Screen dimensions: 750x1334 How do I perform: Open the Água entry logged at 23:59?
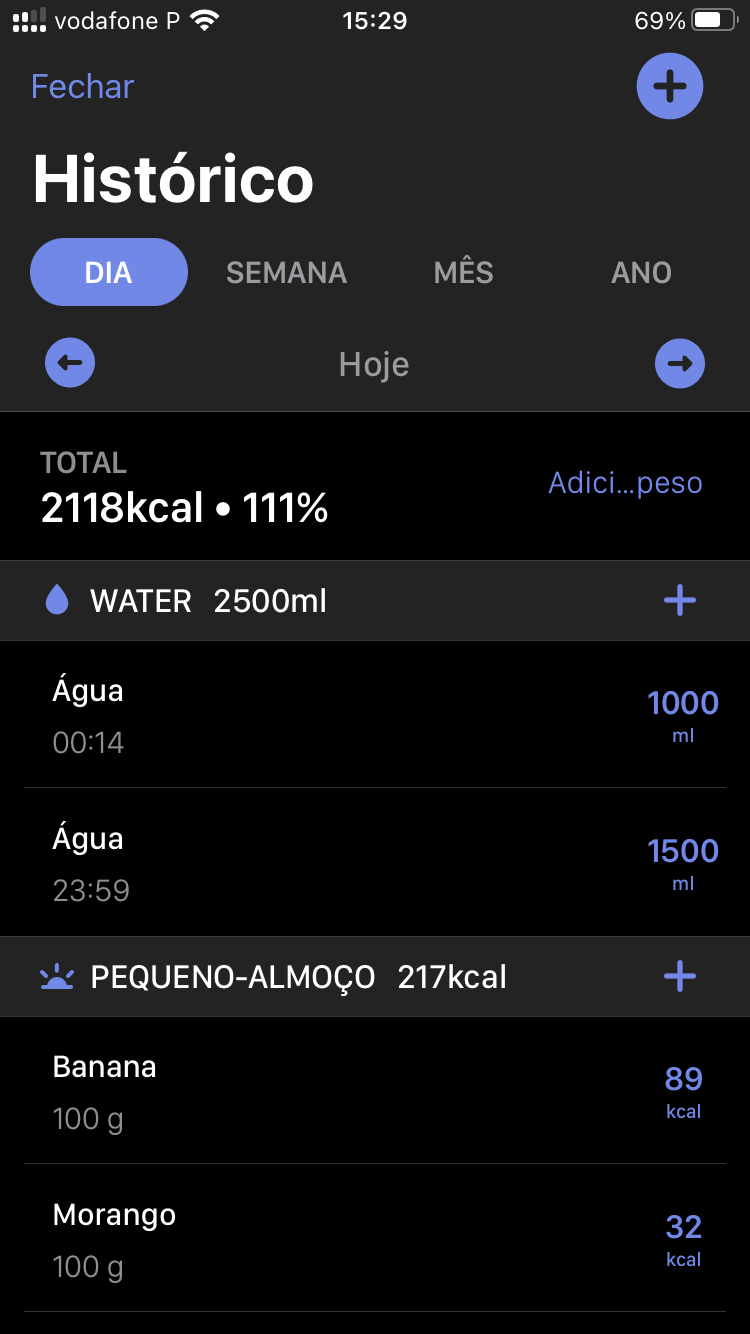pos(375,863)
